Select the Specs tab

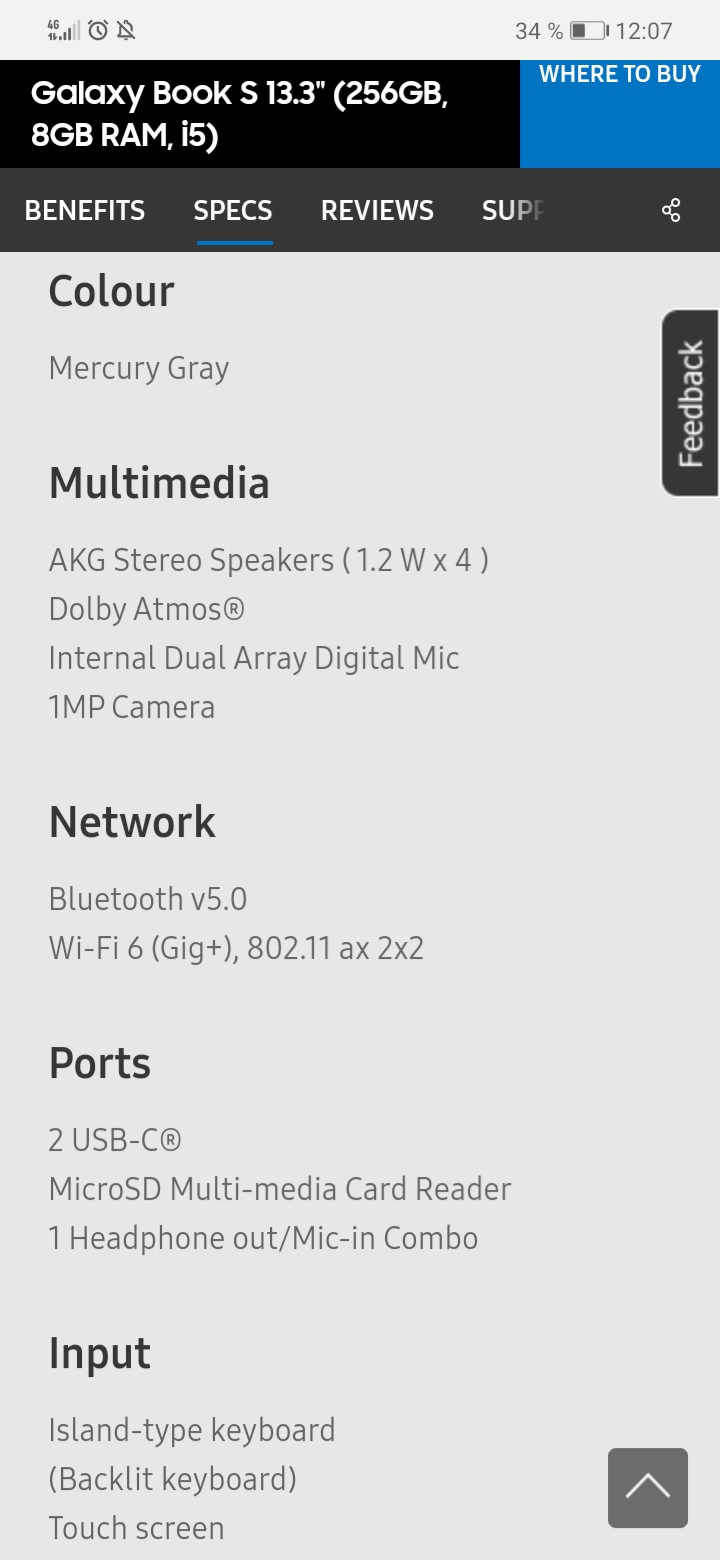click(x=233, y=210)
